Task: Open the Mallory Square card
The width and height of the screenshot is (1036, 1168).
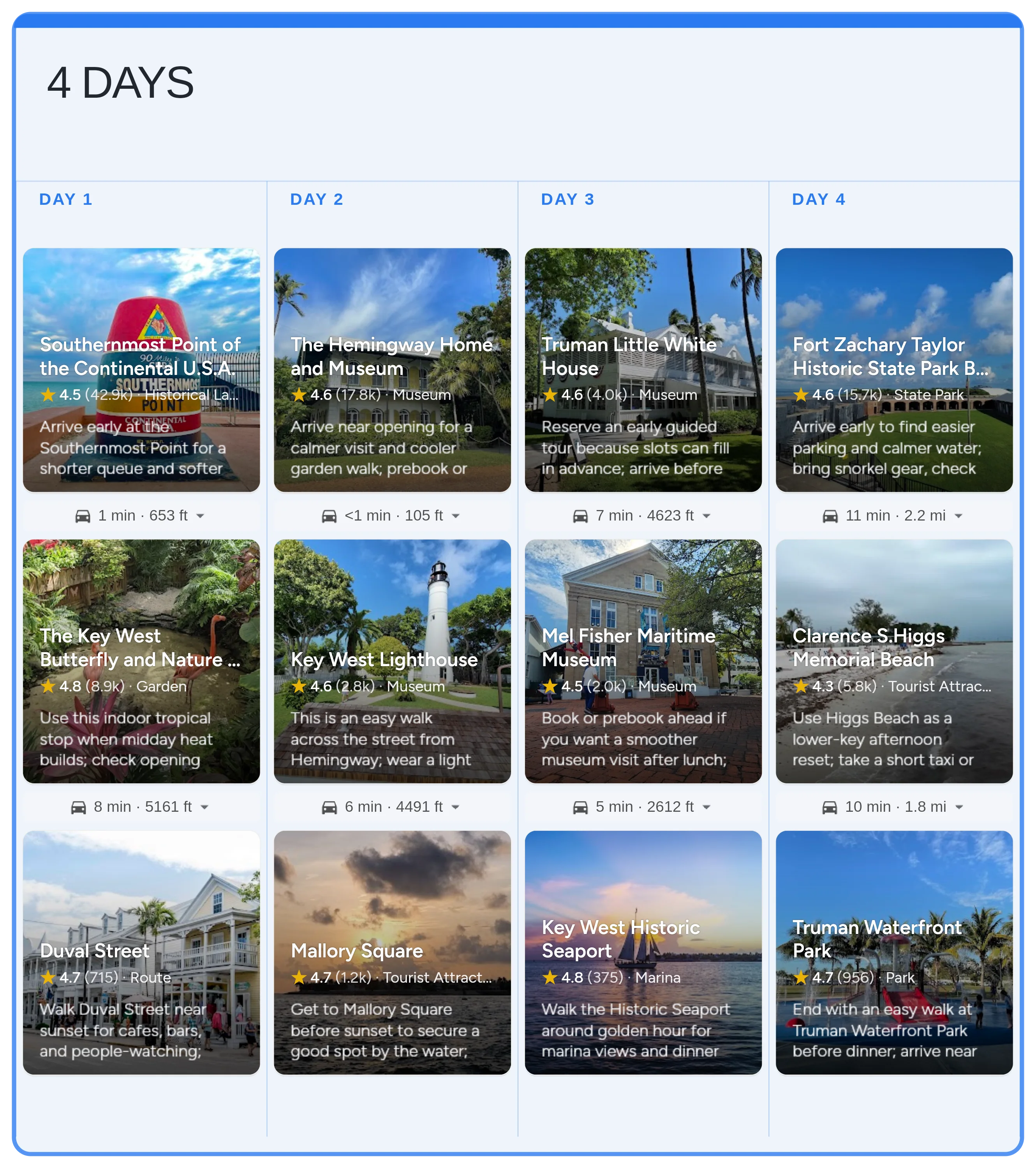Action: tap(392, 952)
